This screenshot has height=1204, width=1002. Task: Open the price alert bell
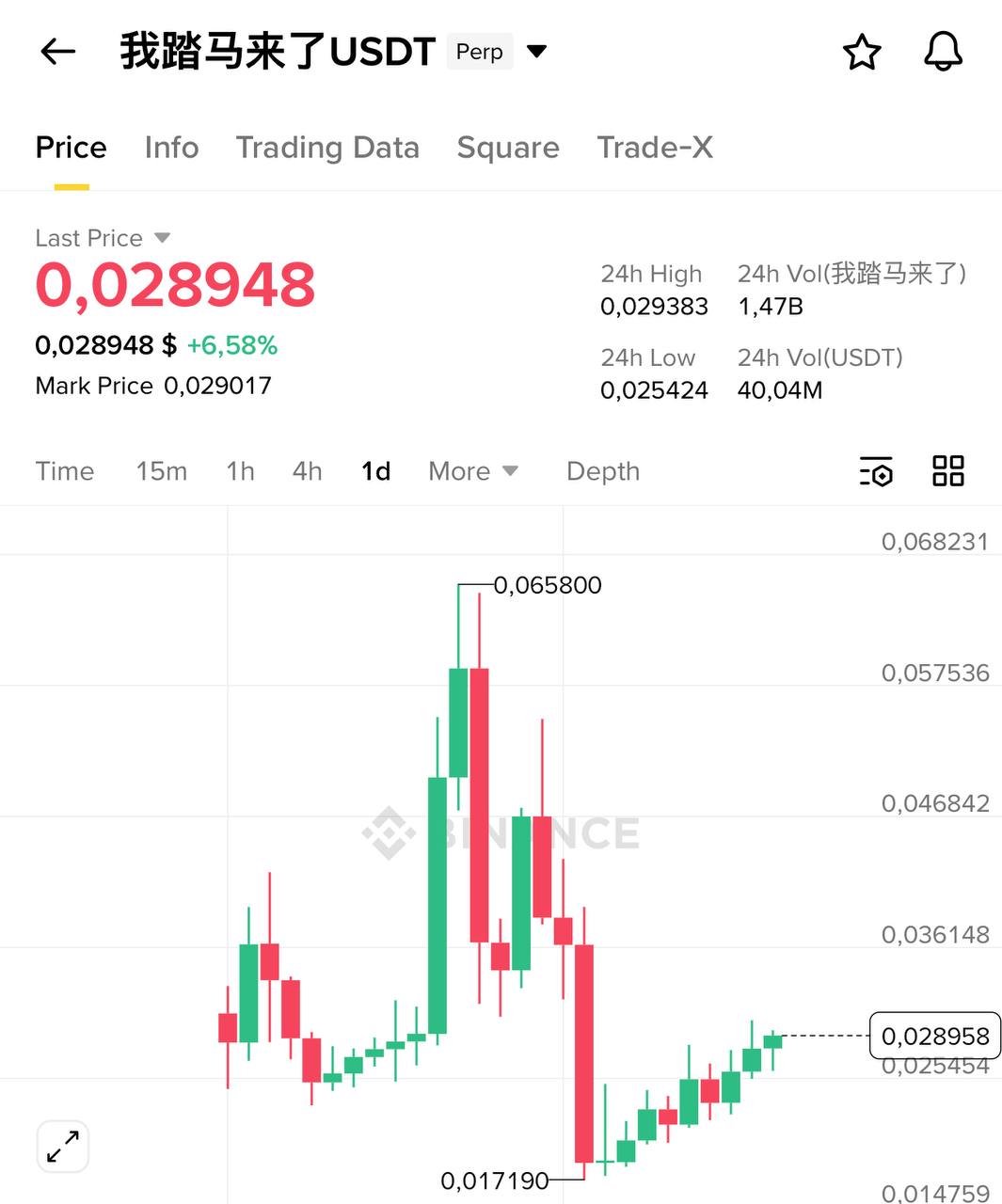click(x=943, y=52)
